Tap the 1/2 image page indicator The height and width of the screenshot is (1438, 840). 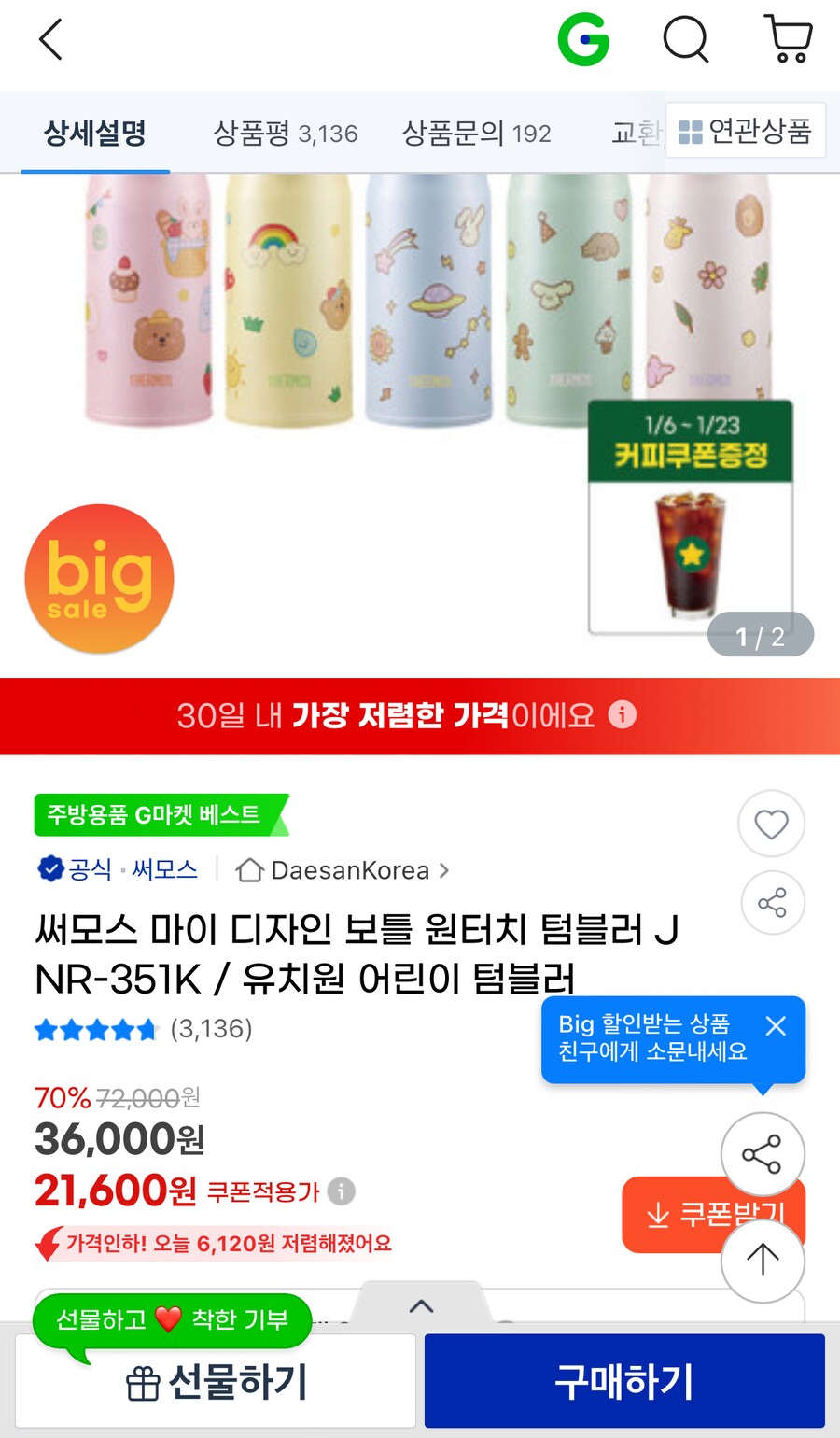pos(761,634)
